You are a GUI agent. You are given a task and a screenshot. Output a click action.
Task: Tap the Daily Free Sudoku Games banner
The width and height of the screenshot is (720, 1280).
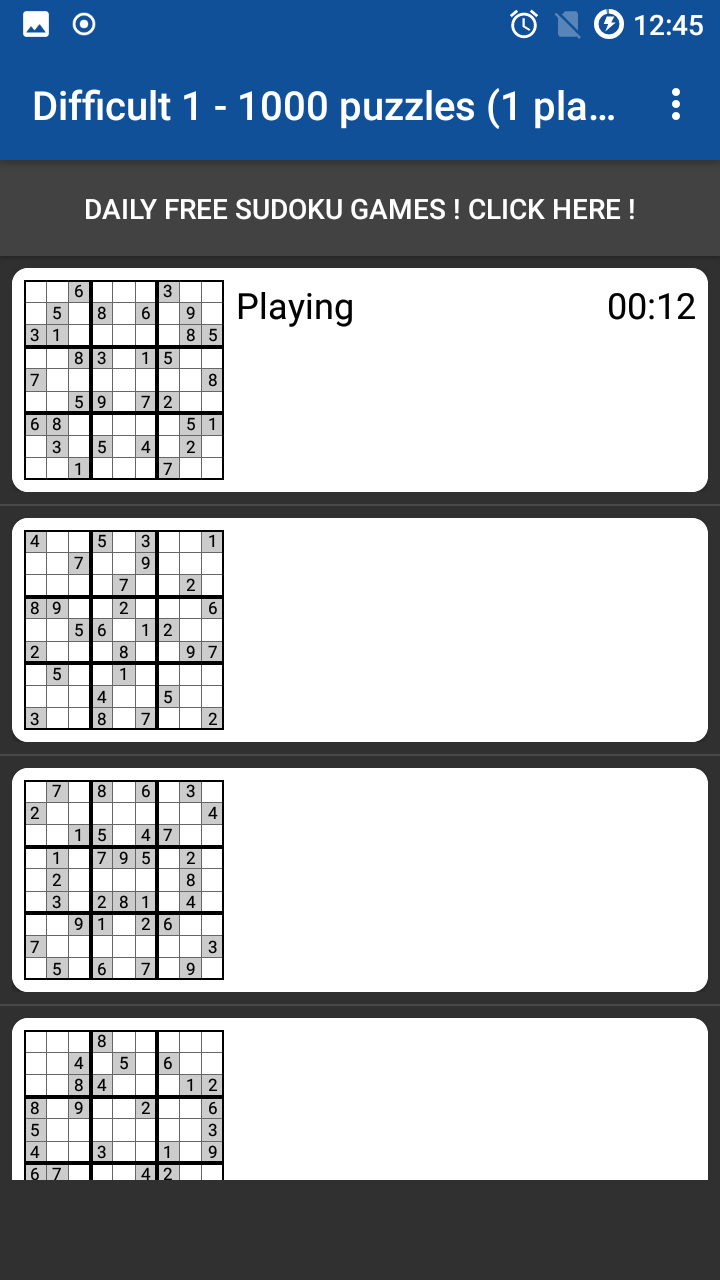tap(360, 210)
